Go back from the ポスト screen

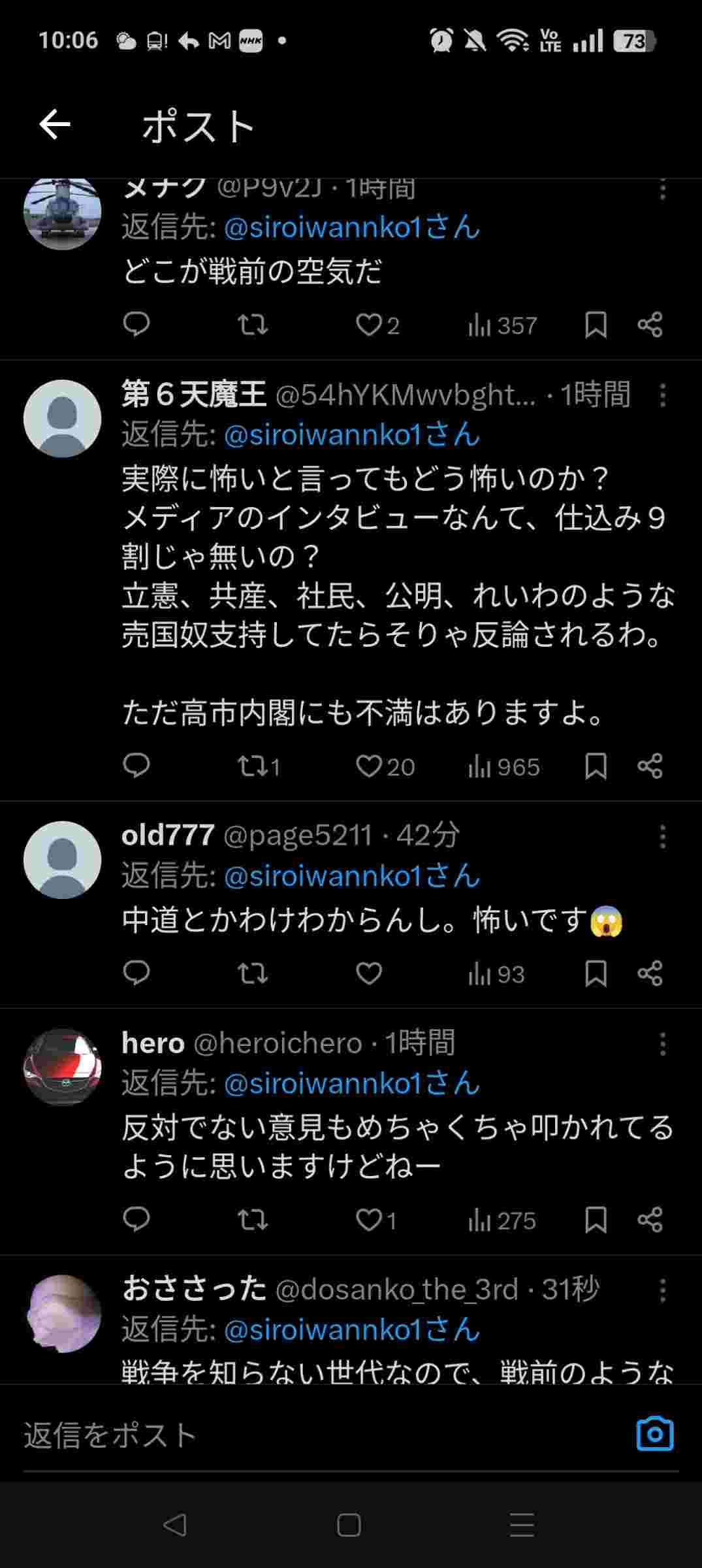(x=55, y=125)
